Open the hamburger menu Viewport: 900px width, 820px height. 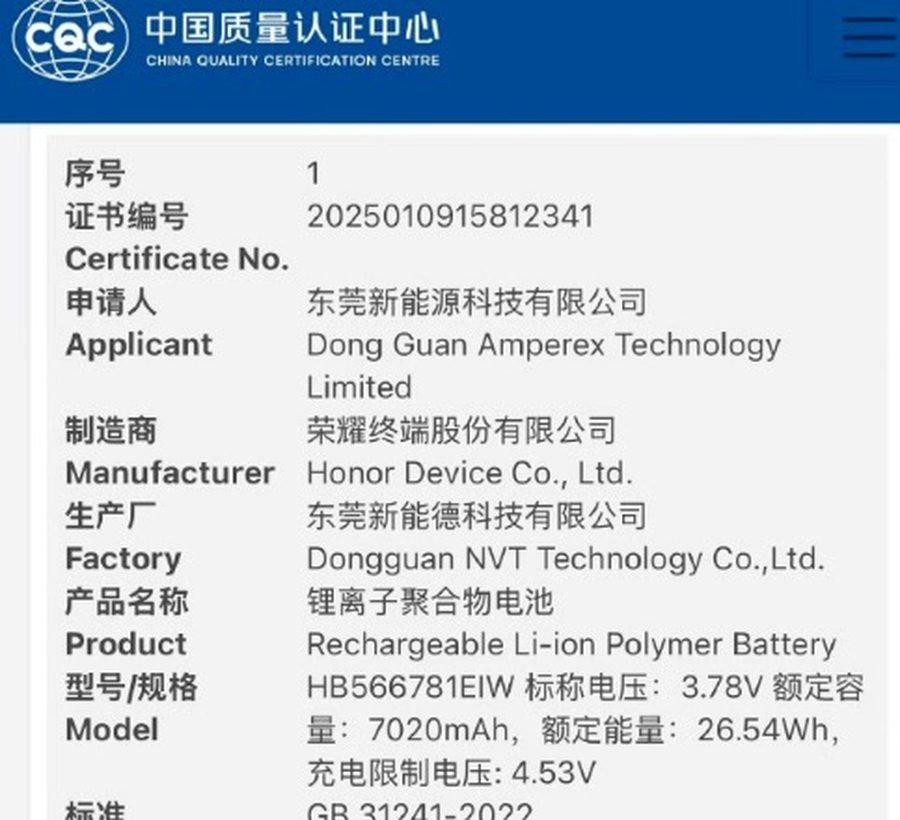868,38
